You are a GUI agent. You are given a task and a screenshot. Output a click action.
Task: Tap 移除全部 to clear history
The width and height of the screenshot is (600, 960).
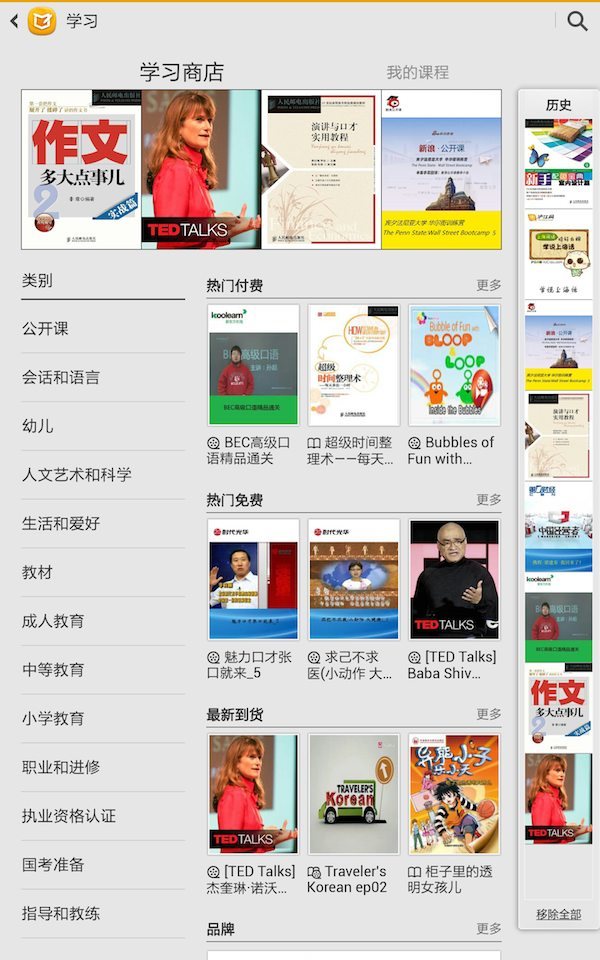(558, 914)
